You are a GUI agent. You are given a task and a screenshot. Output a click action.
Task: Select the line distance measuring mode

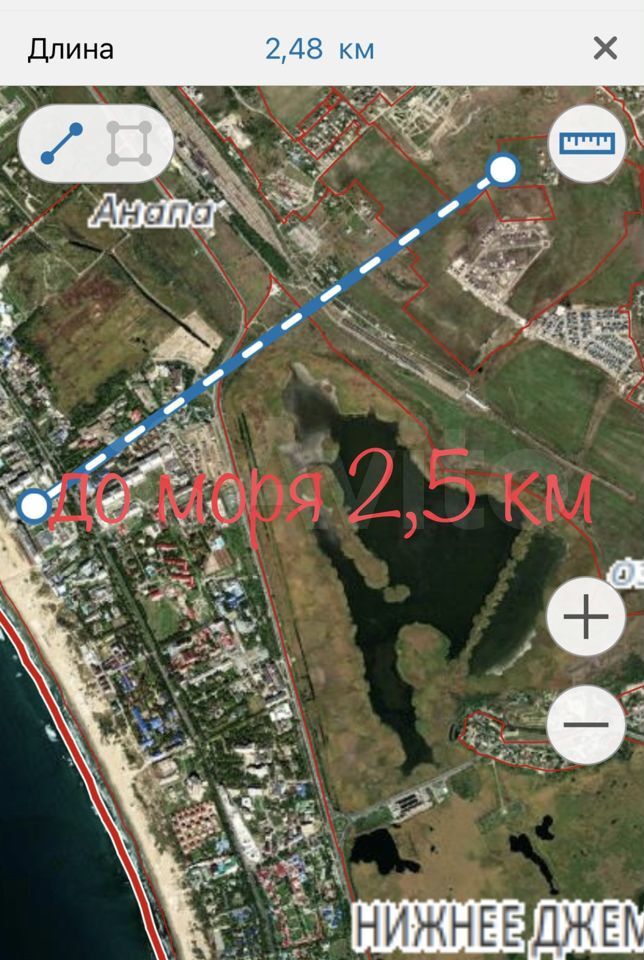coord(62,144)
